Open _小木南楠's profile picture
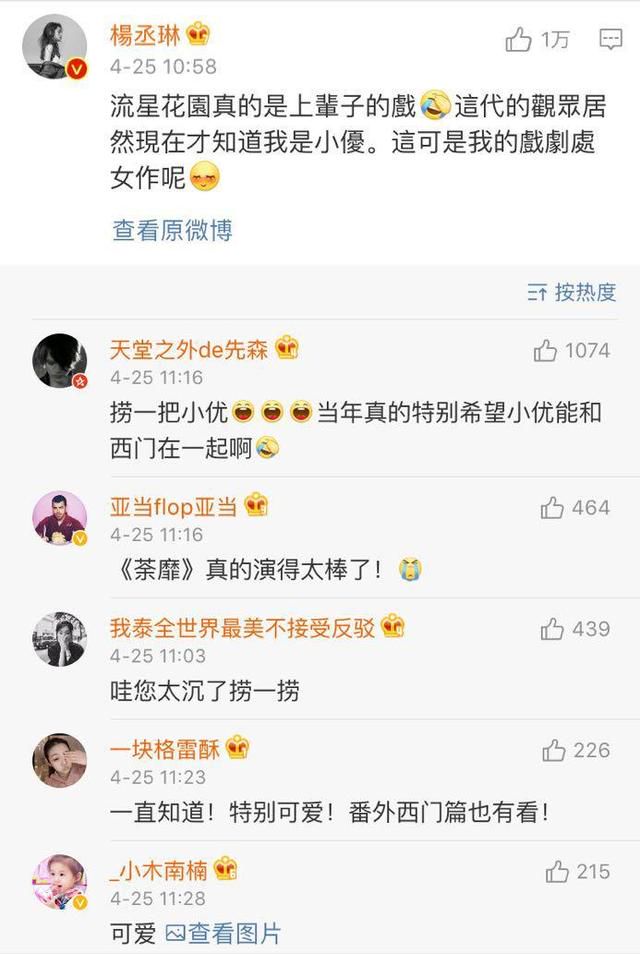 coord(60,882)
